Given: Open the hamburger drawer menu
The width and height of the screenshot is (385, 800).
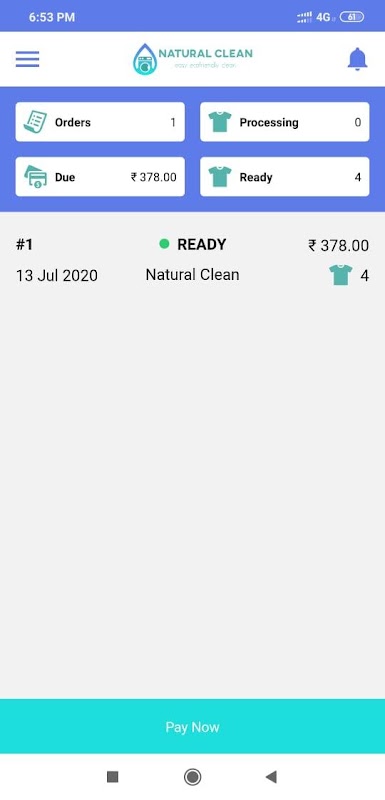Looking at the screenshot, I should click(x=28, y=59).
